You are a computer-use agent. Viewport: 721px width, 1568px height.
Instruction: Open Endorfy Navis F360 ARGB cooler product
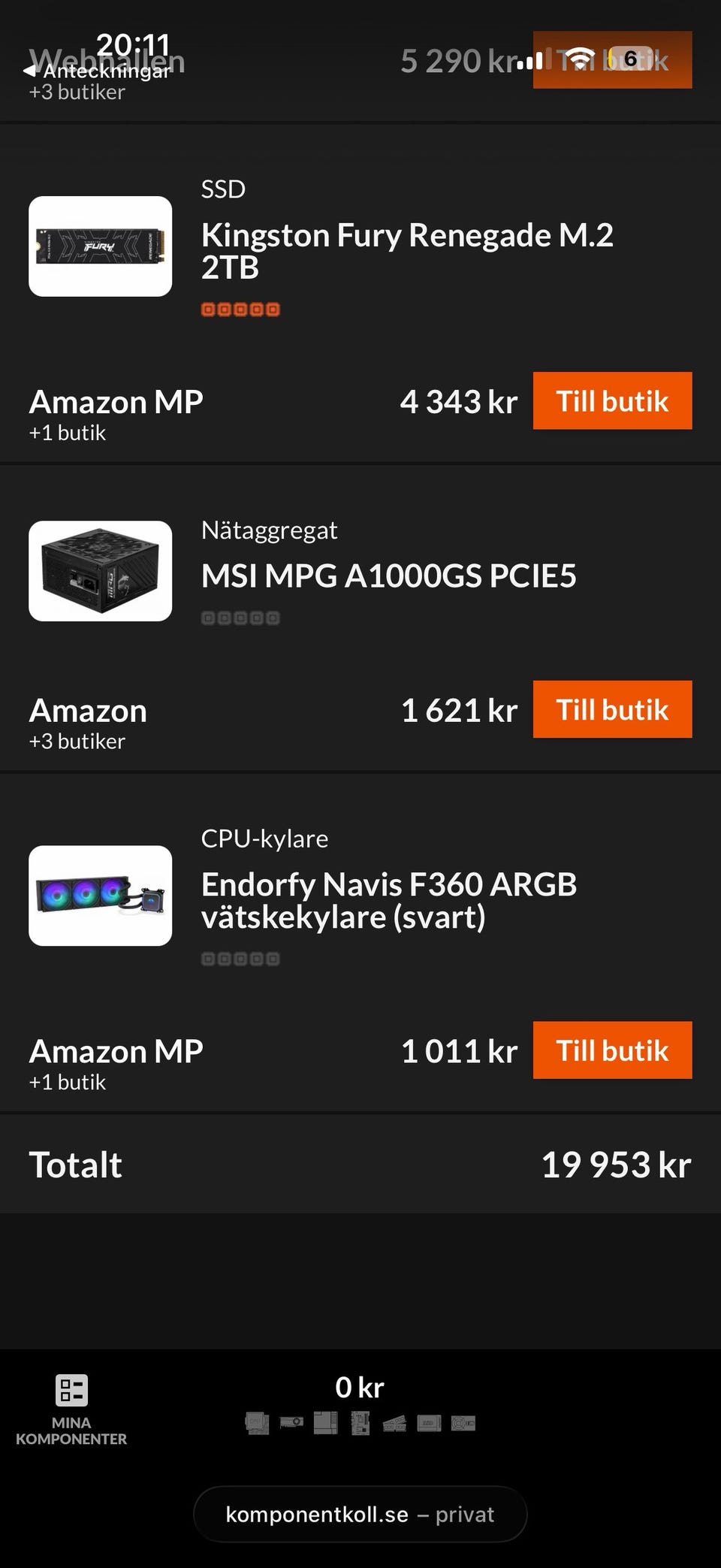coord(388,900)
